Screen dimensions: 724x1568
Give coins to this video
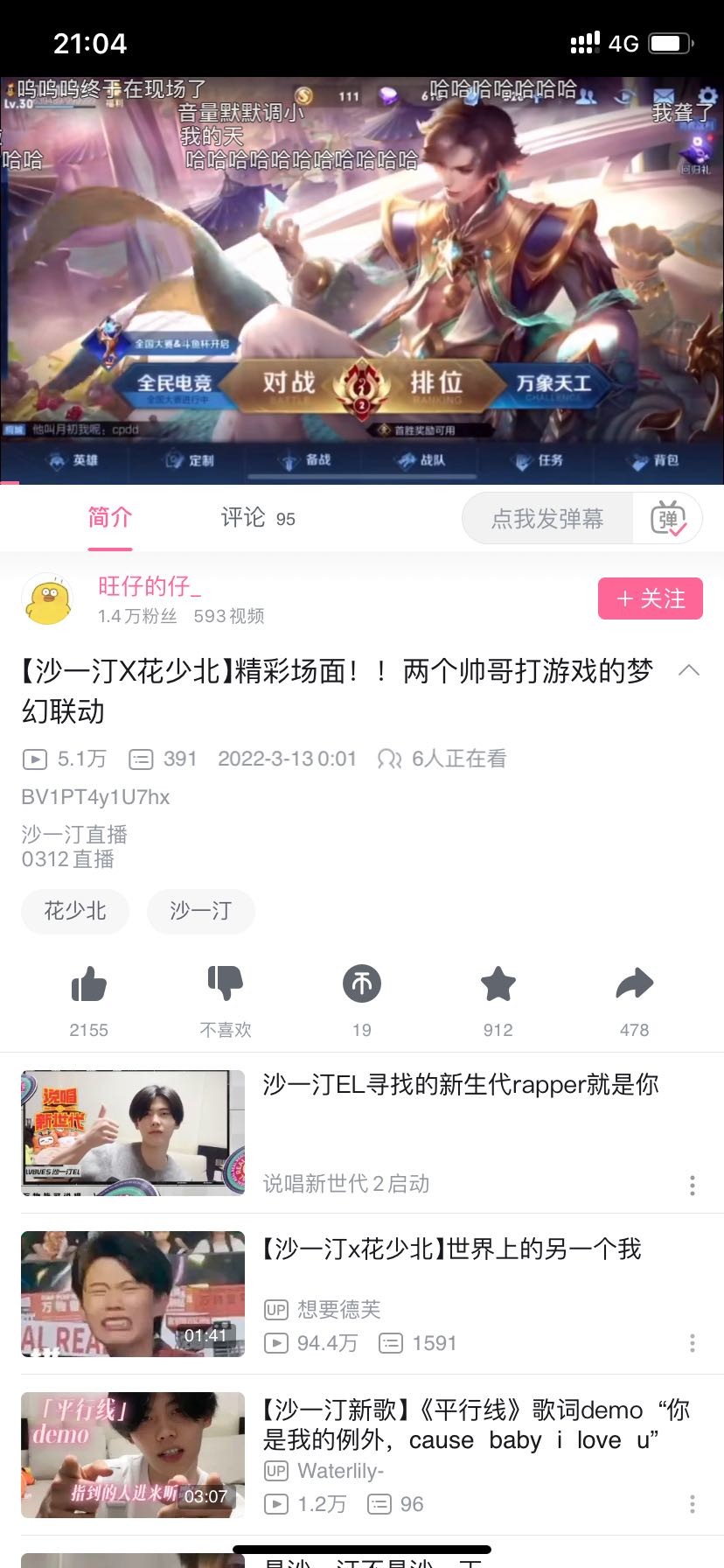[x=362, y=984]
